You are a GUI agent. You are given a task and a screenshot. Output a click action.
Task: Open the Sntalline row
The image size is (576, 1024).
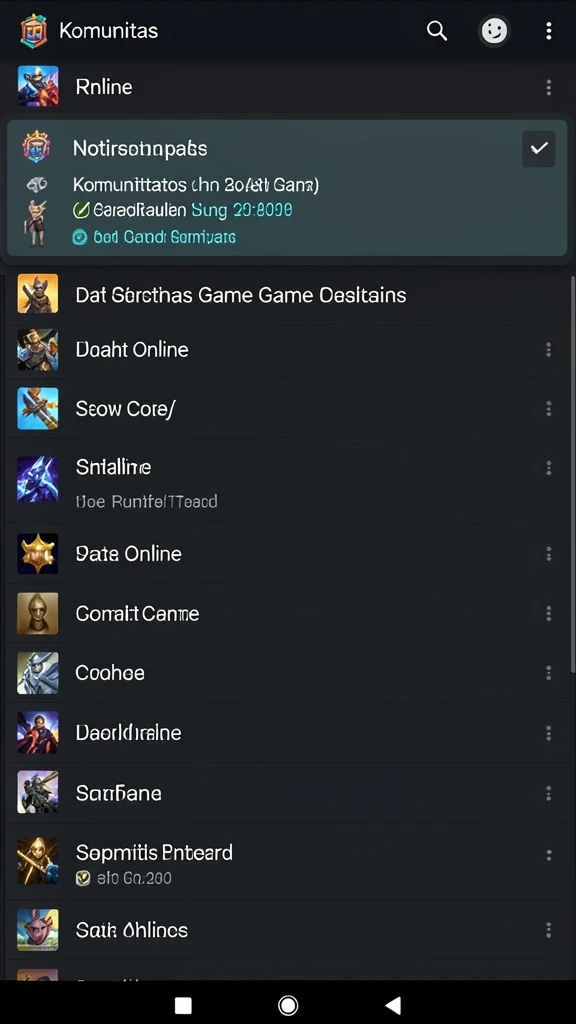[x=288, y=481]
